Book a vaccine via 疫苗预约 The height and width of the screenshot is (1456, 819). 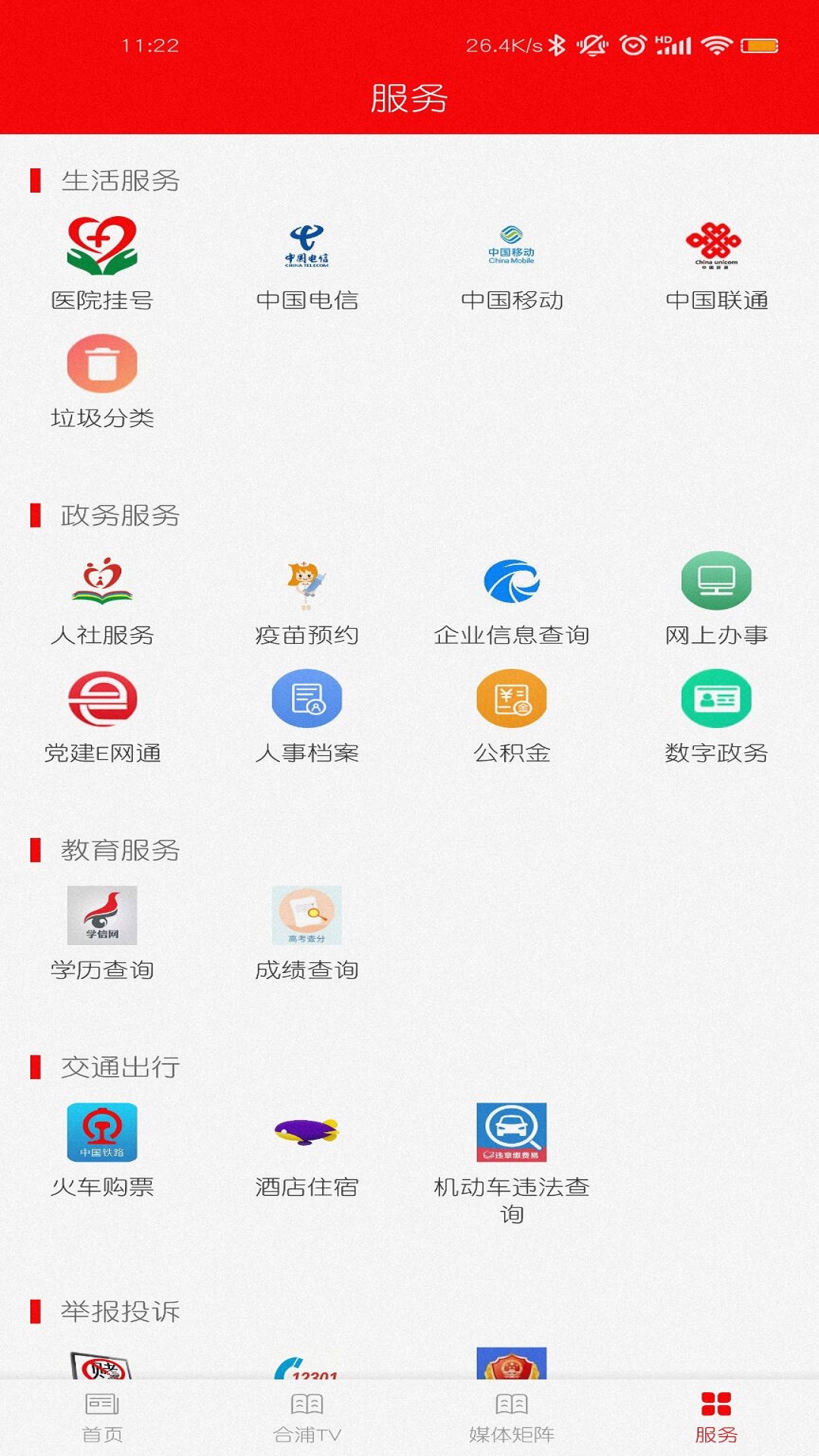point(307,598)
